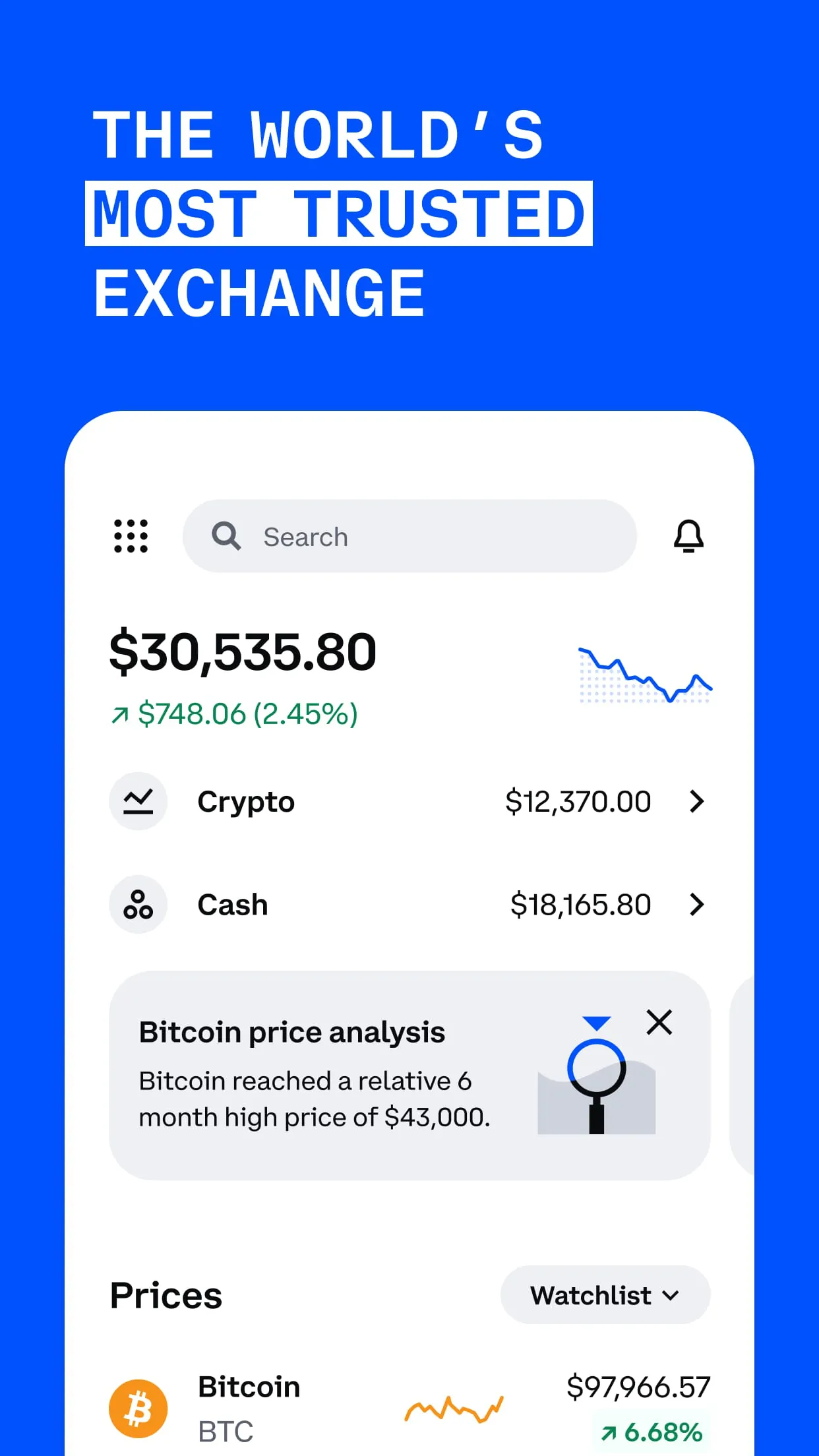This screenshot has height=1456, width=819.
Task: Click the green upward arrow beside $748.06
Action: click(119, 713)
